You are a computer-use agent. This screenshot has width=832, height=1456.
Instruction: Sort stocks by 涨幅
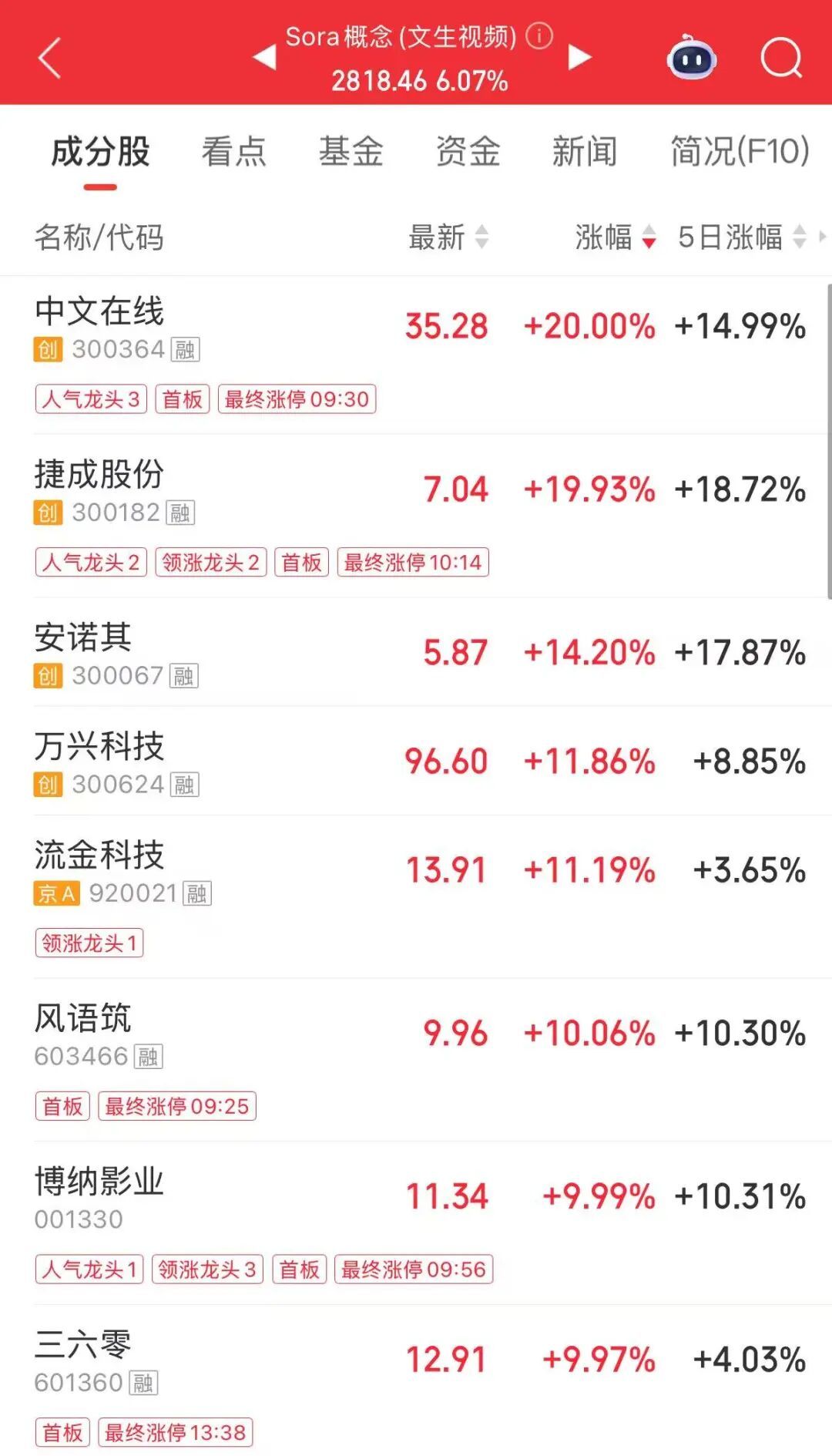click(615, 237)
